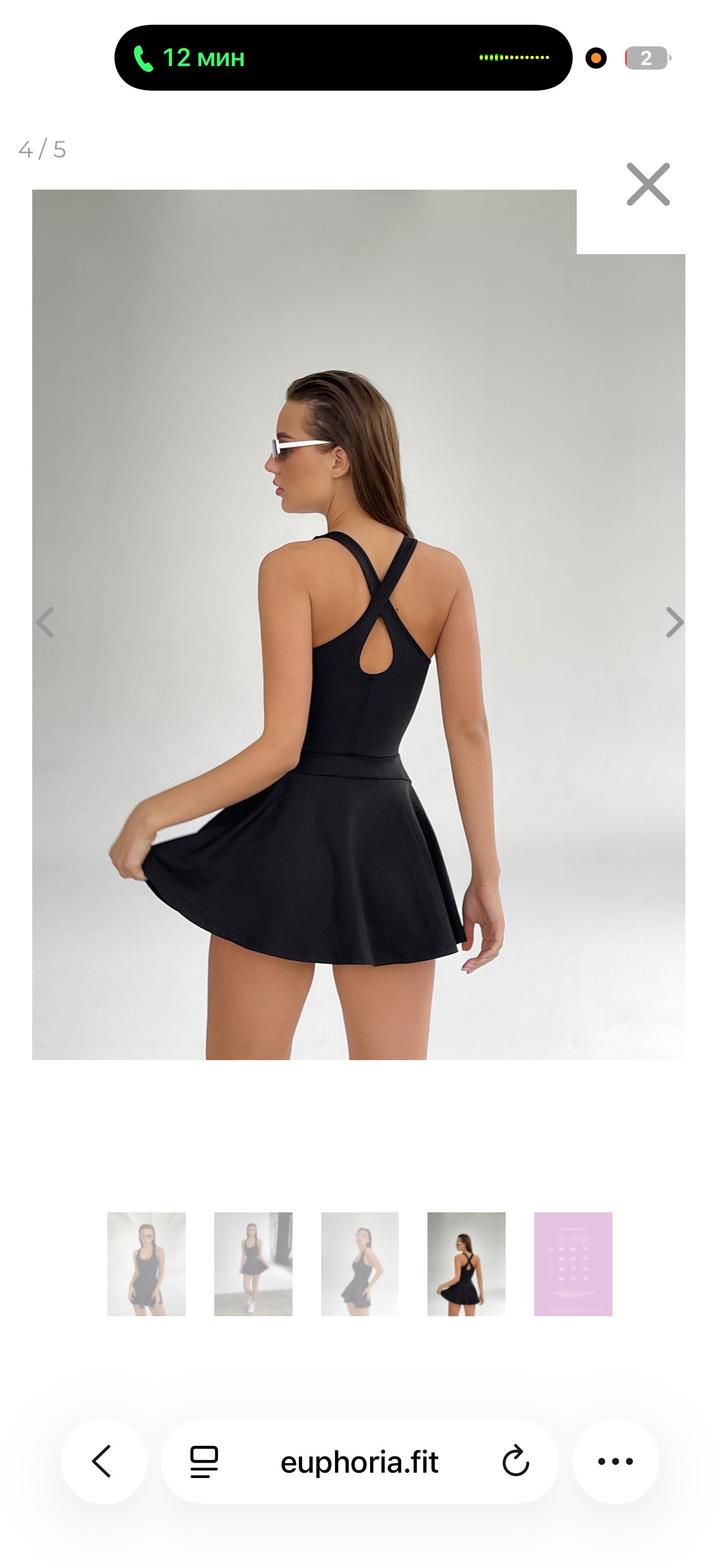The image size is (720, 1565).
Task: Tap the euphoria.fit address field
Action: pos(359,1462)
